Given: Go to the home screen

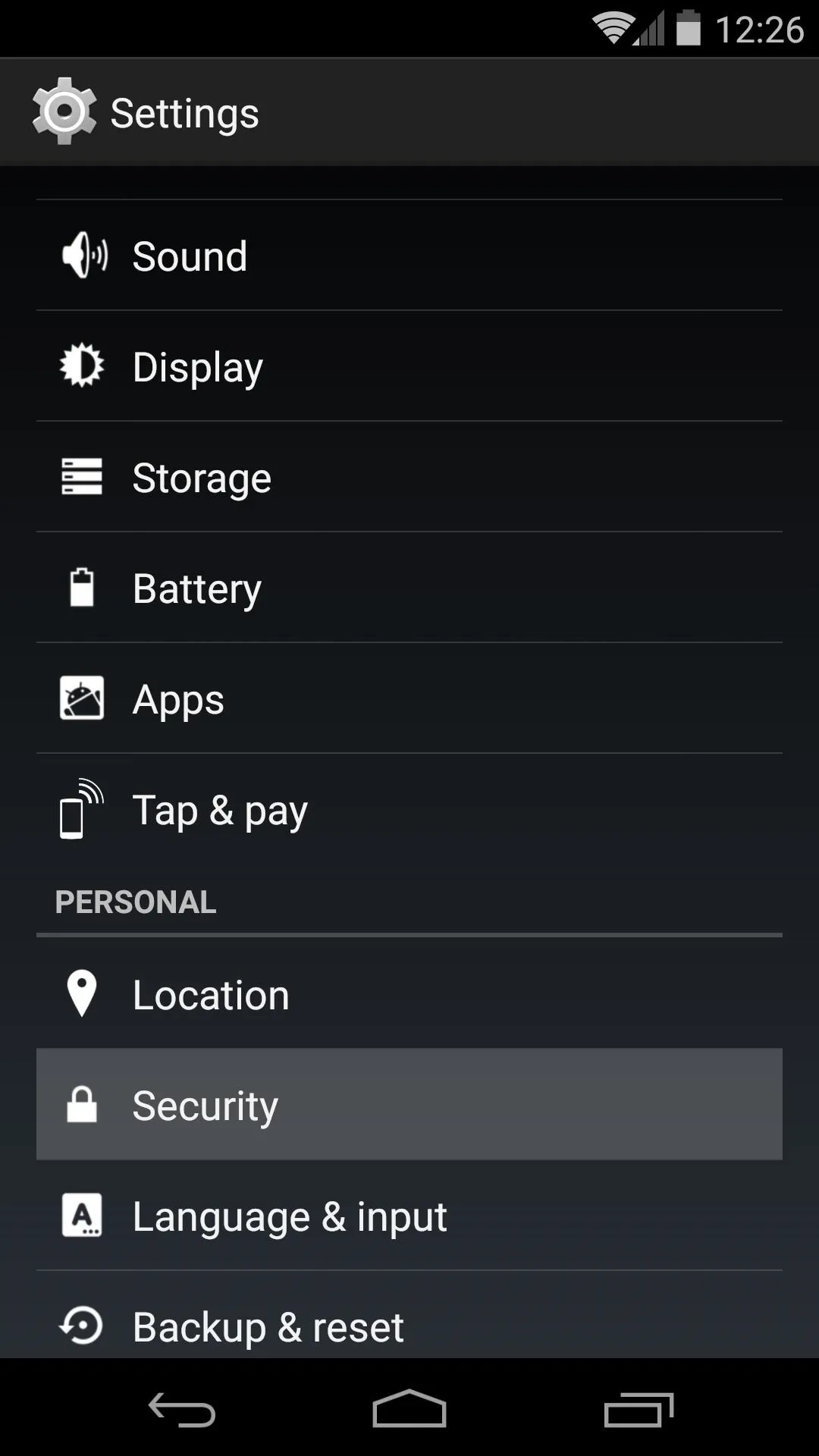Looking at the screenshot, I should [409, 1408].
